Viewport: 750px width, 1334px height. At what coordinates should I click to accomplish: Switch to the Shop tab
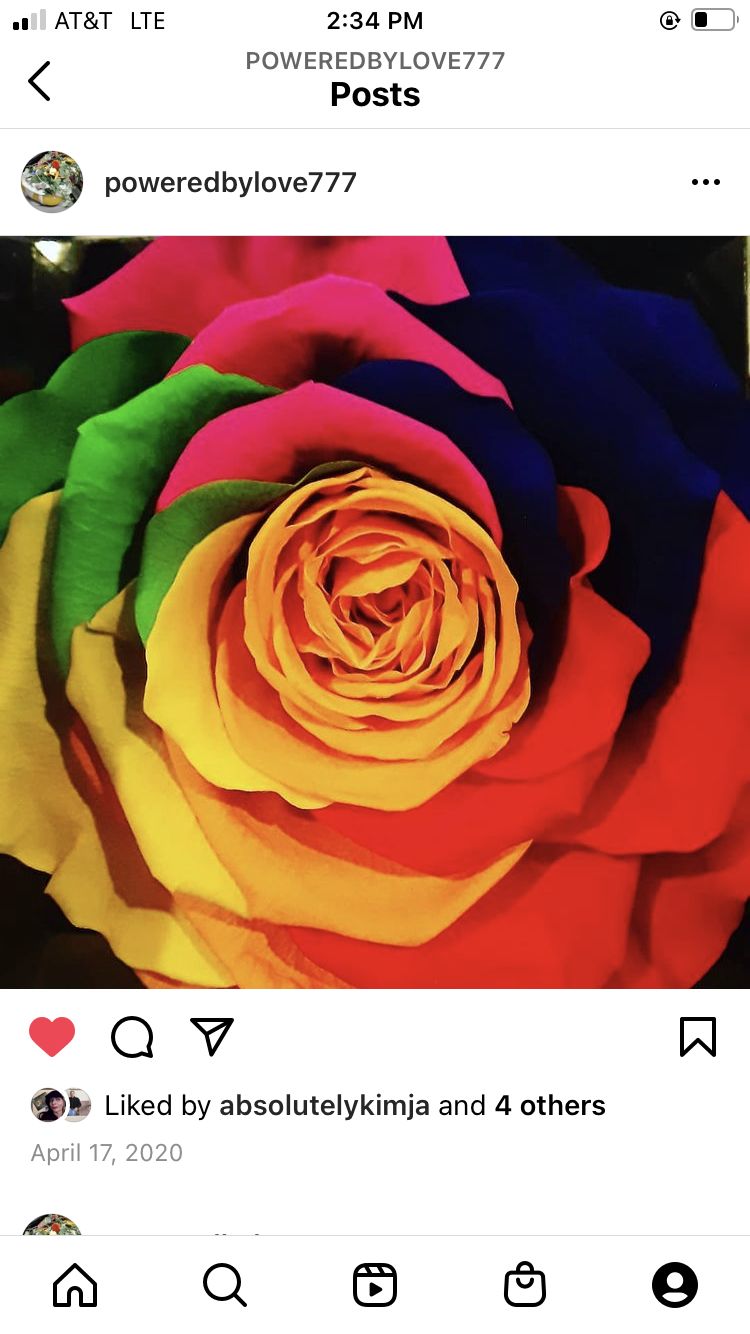point(525,1285)
